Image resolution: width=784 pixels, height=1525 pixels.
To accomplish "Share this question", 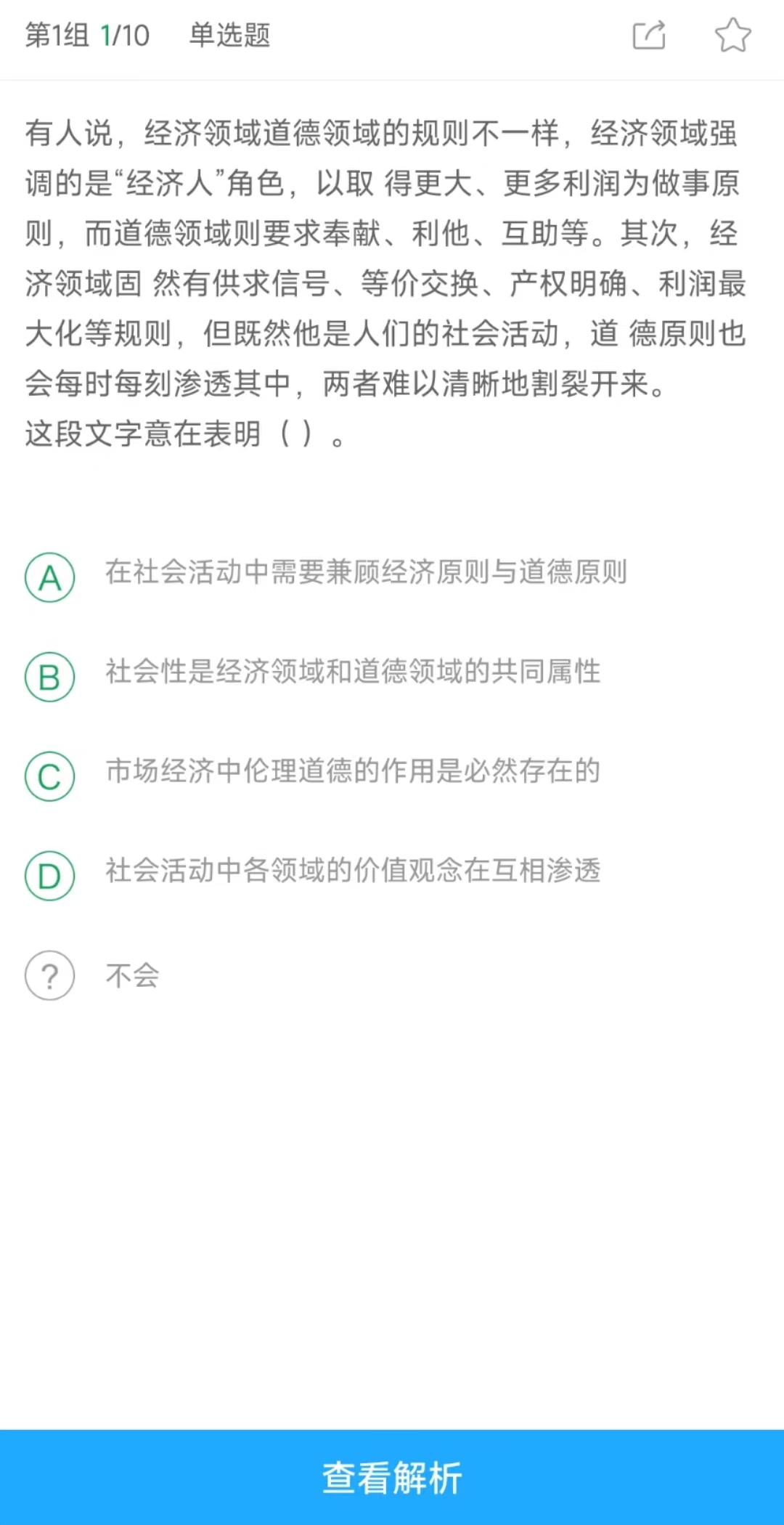I will (649, 35).
